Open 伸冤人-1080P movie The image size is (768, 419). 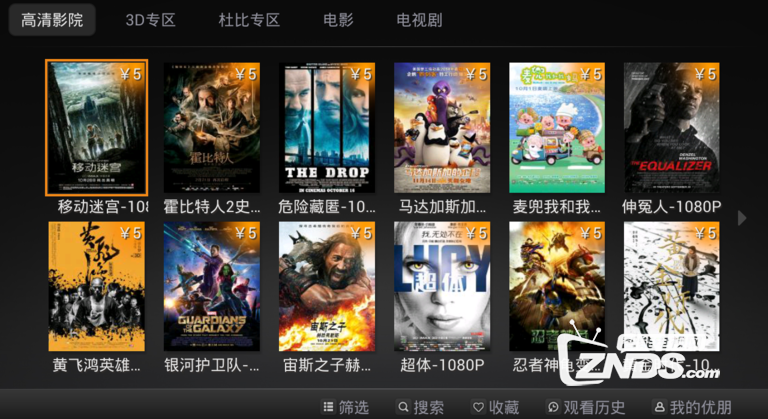[671, 128]
